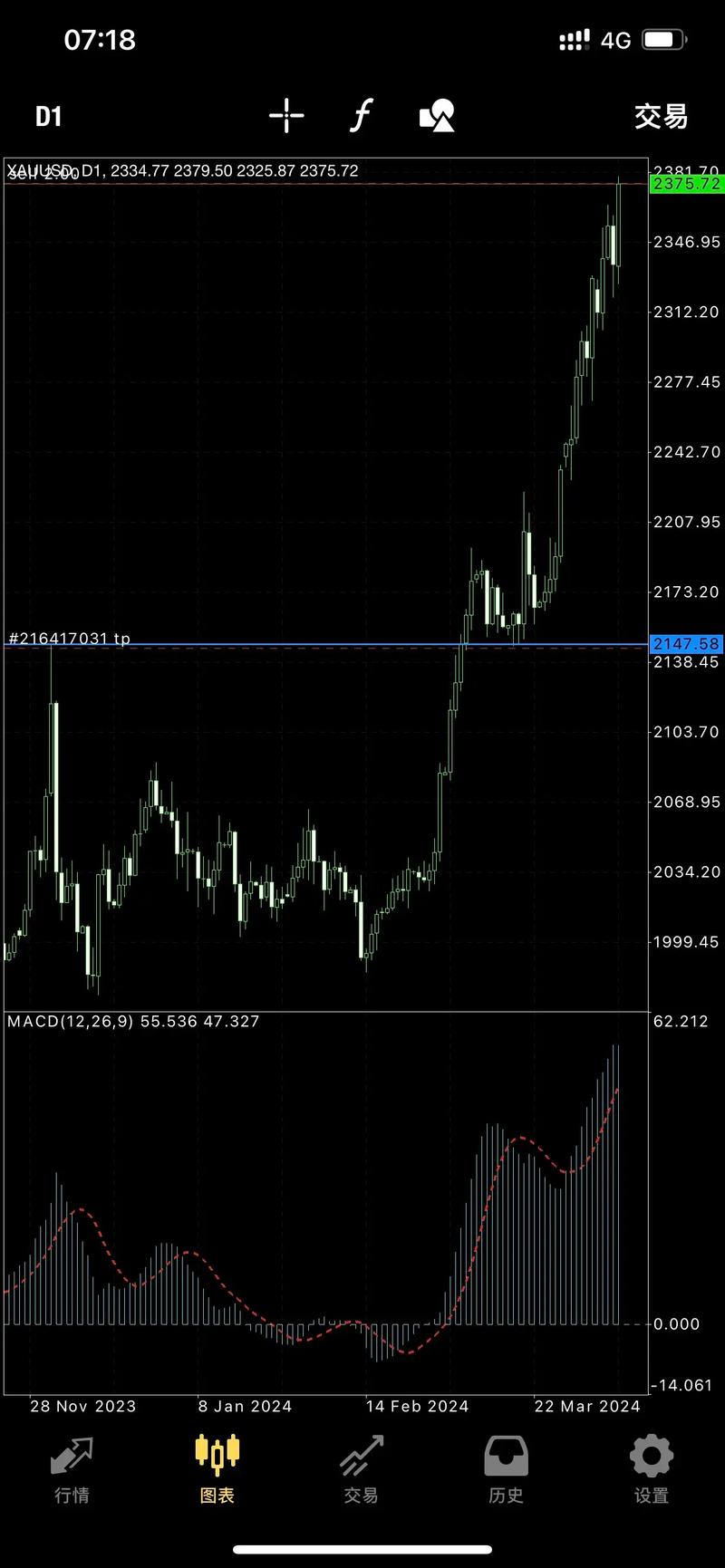Enable the crosshair cursor tool
Image resolution: width=725 pixels, height=1568 pixels.
pyautogui.click(x=286, y=116)
